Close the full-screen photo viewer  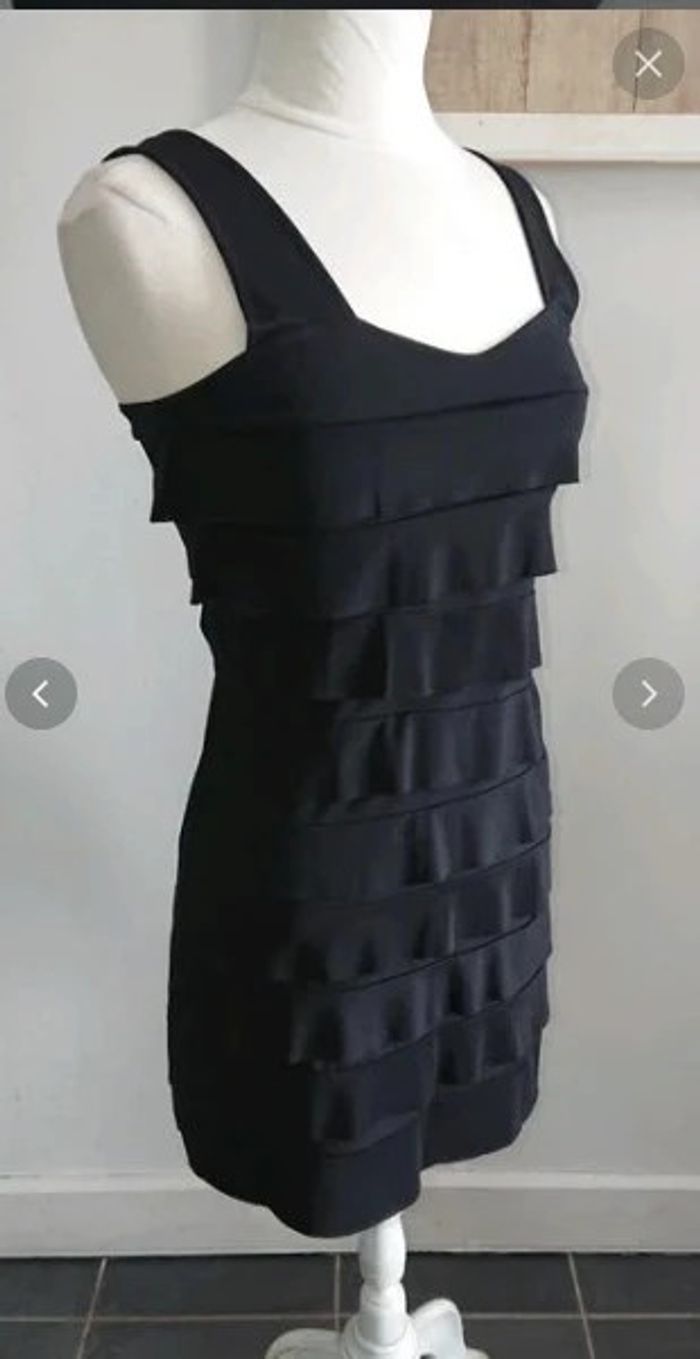click(x=648, y=65)
